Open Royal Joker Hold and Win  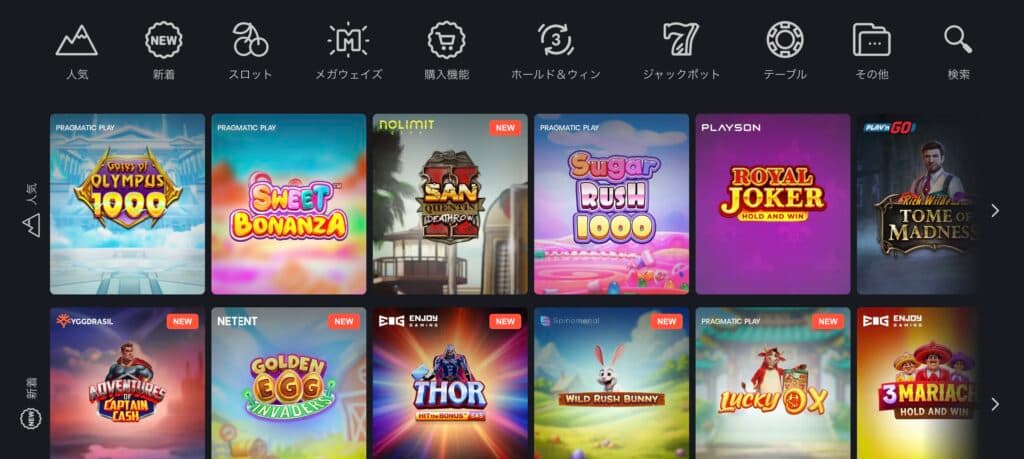point(773,204)
